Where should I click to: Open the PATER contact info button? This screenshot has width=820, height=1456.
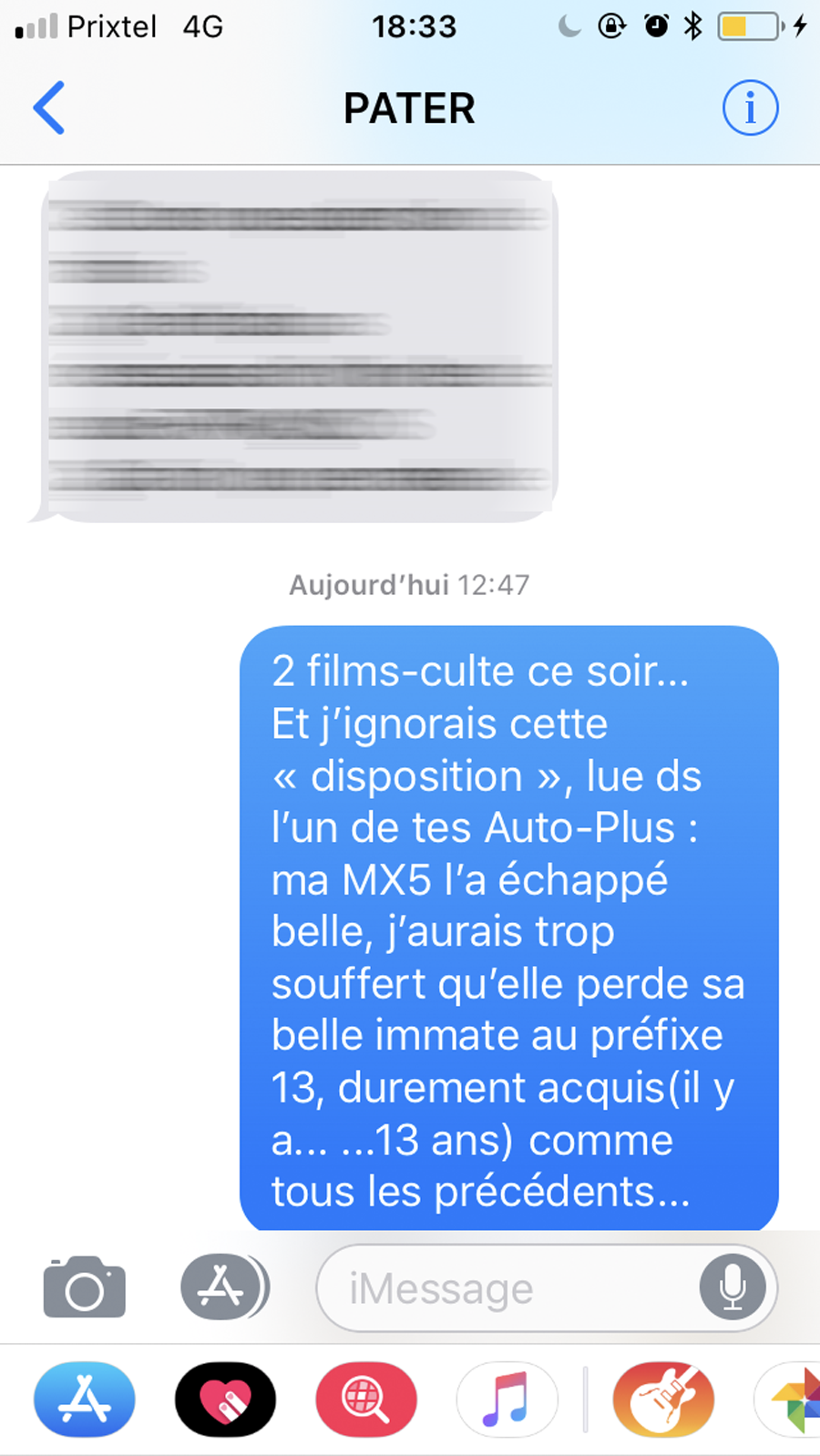(x=750, y=108)
